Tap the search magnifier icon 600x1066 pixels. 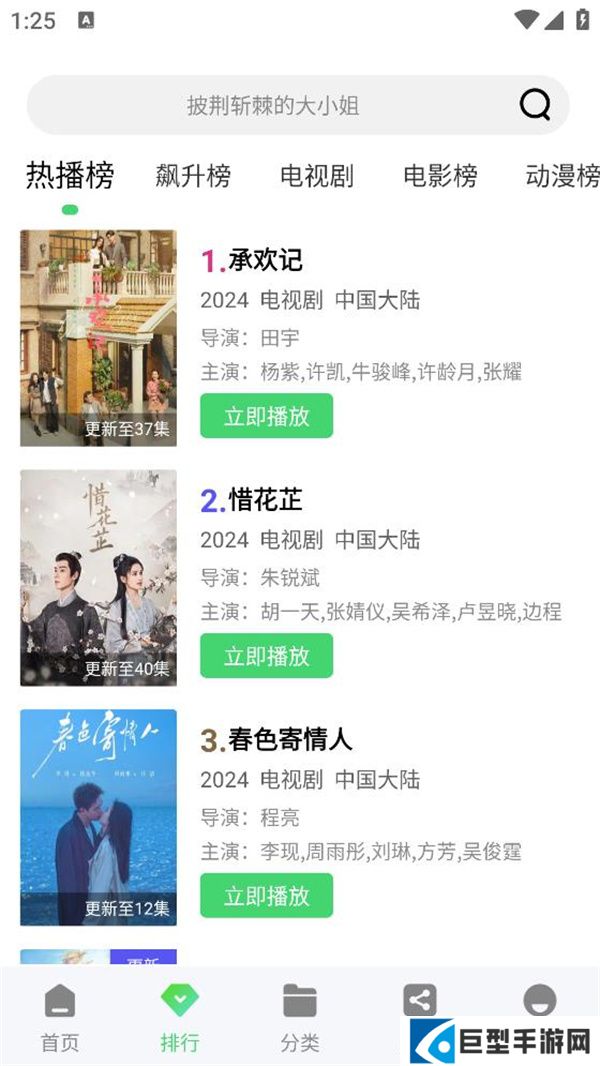[x=535, y=105]
